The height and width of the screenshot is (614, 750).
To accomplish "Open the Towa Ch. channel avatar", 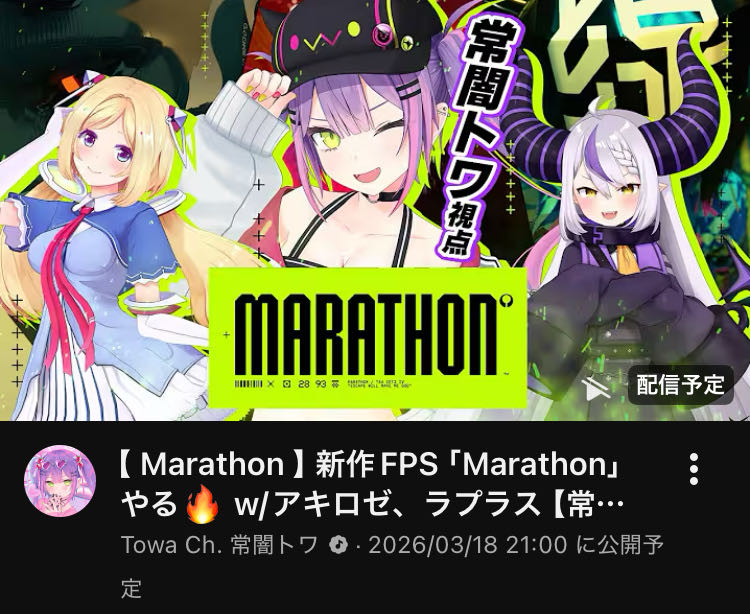I will 60,481.
